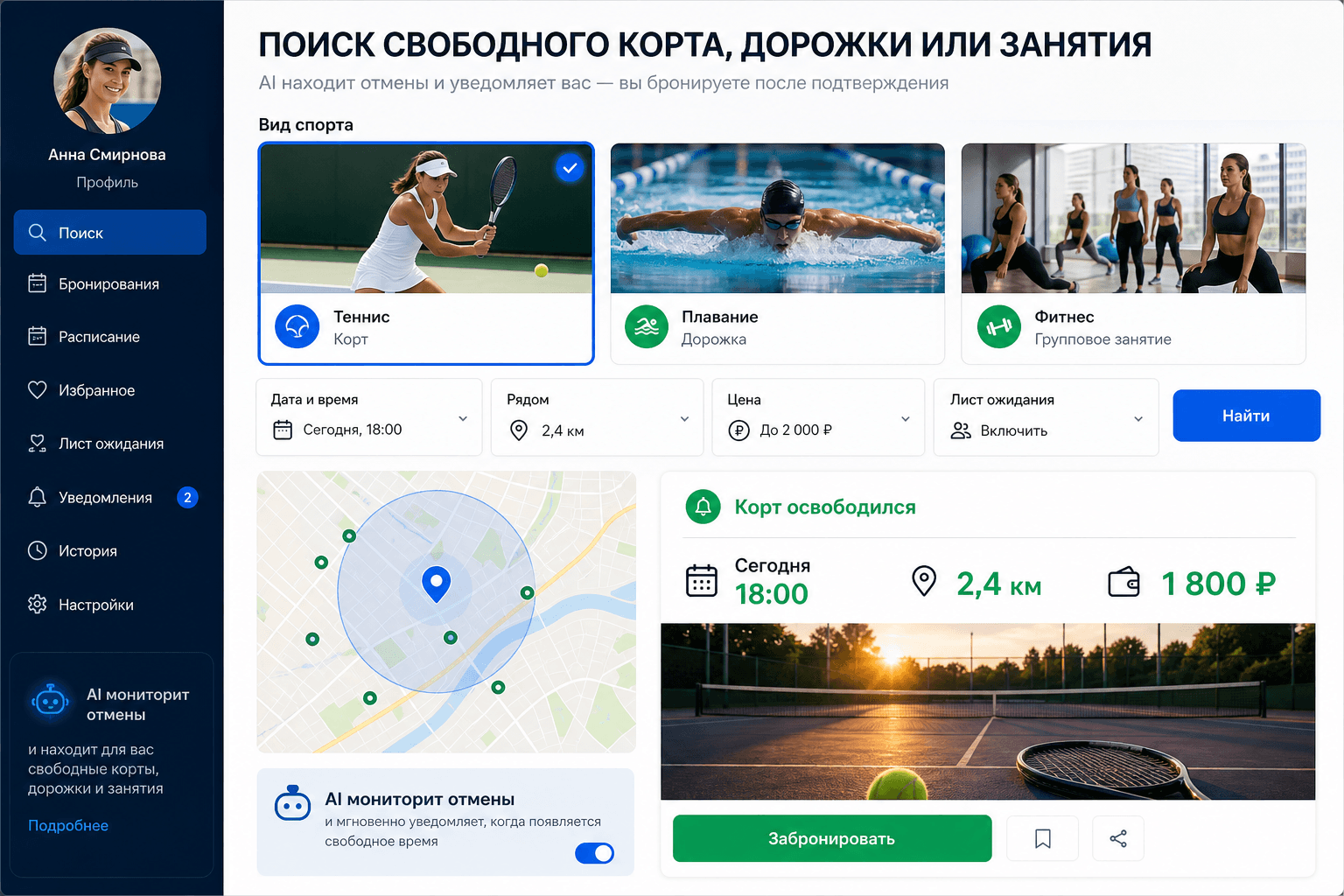This screenshot has height=896, width=1344.
Task: Go to Бронирования in the sidebar
Action: (110, 284)
